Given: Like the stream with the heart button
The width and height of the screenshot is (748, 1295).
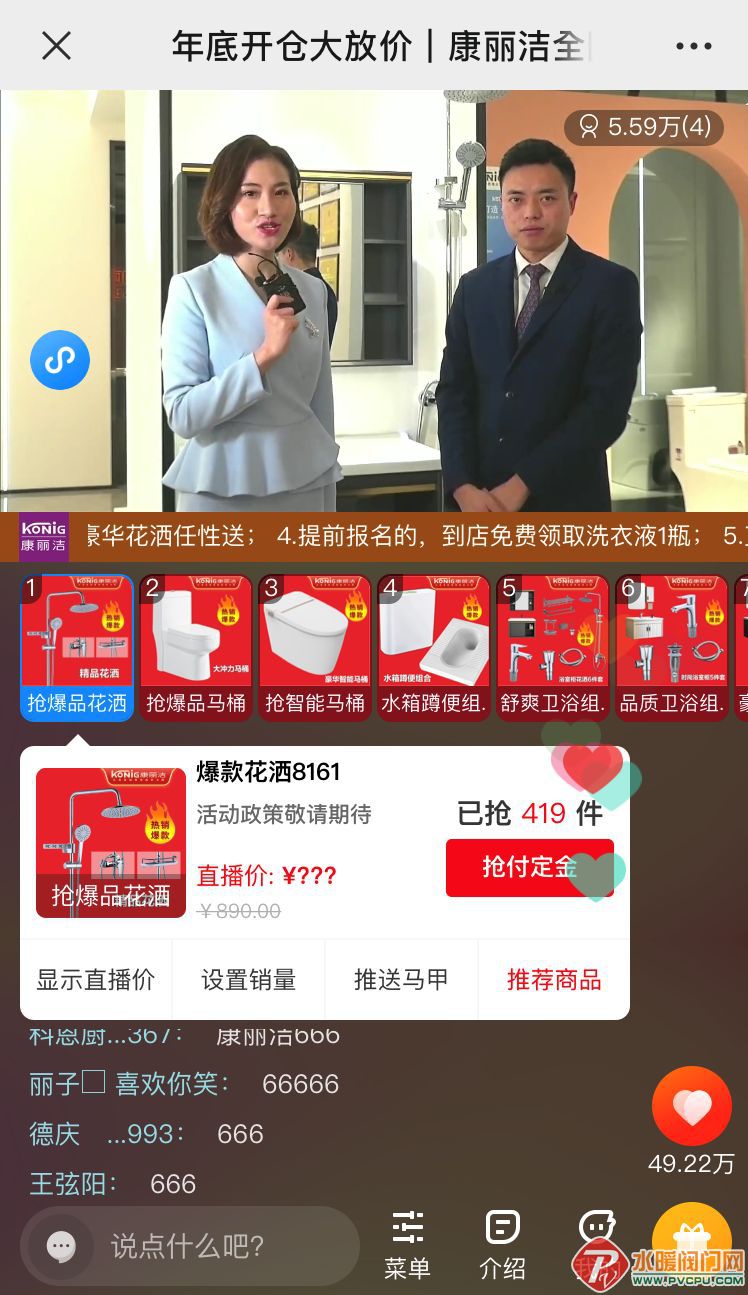Looking at the screenshot, I should (x=691, y=1106).
